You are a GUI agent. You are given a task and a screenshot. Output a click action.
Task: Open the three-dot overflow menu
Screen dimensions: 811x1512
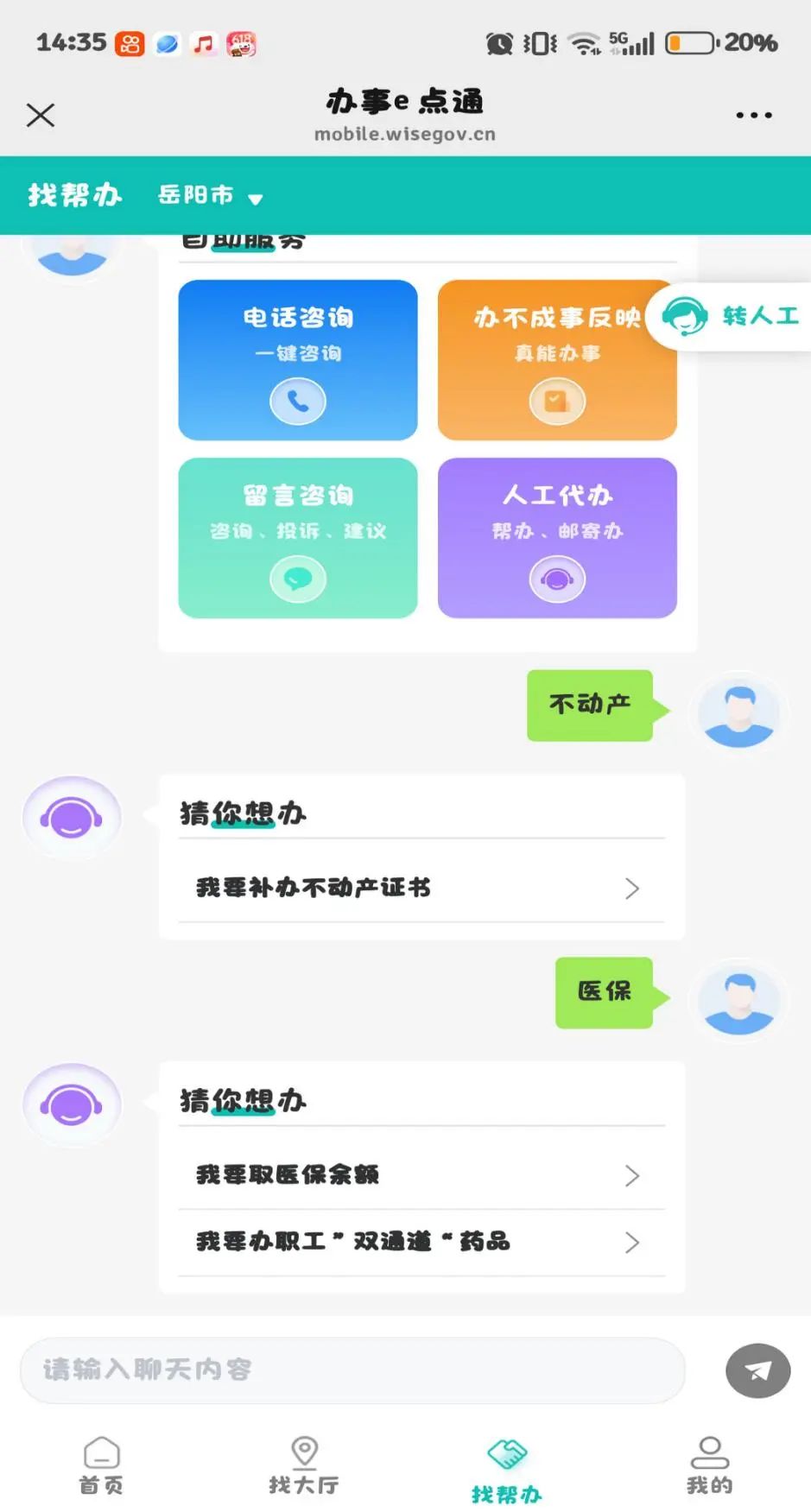[753, 115]
